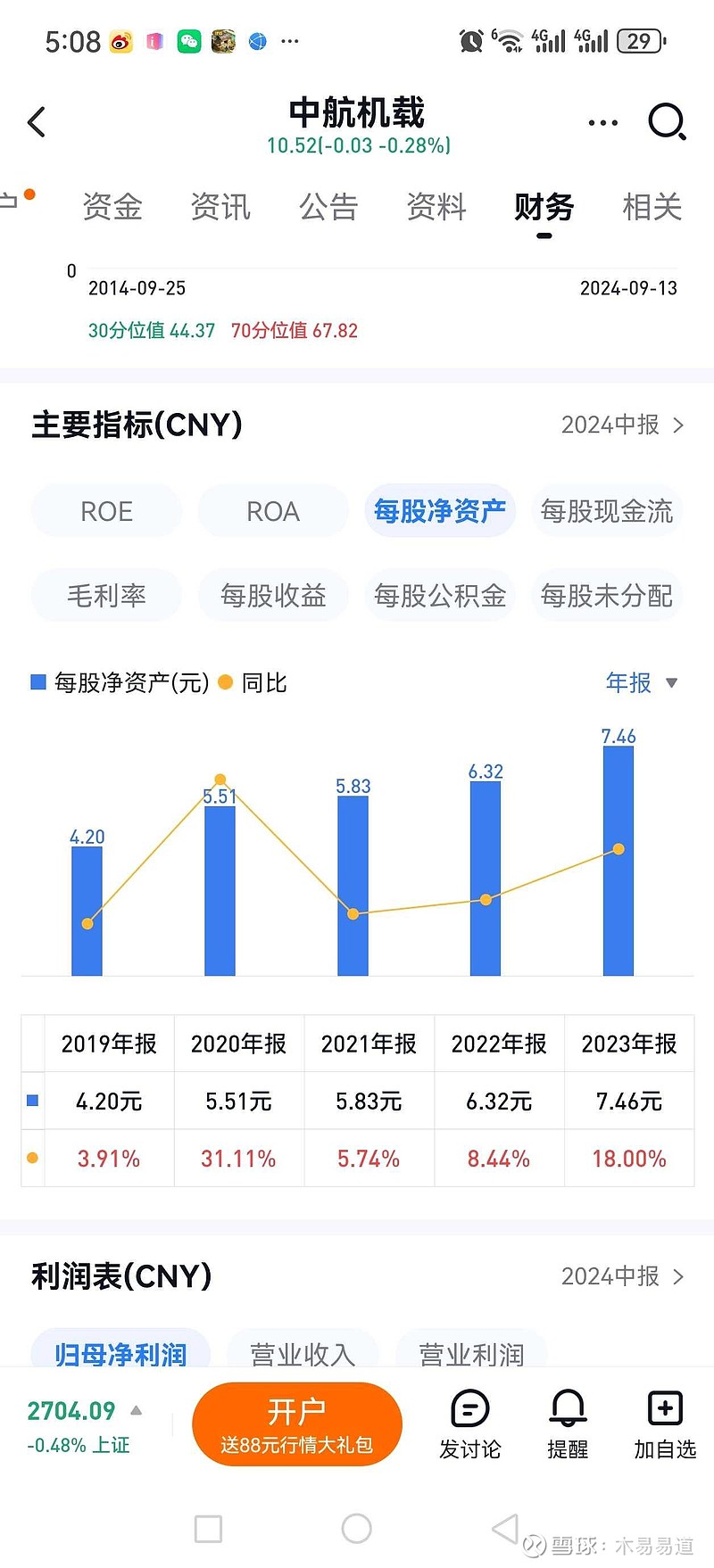The image size is (714, 1568).
Task: Open the 公告 tab
Action: click(x=328, y=207)
